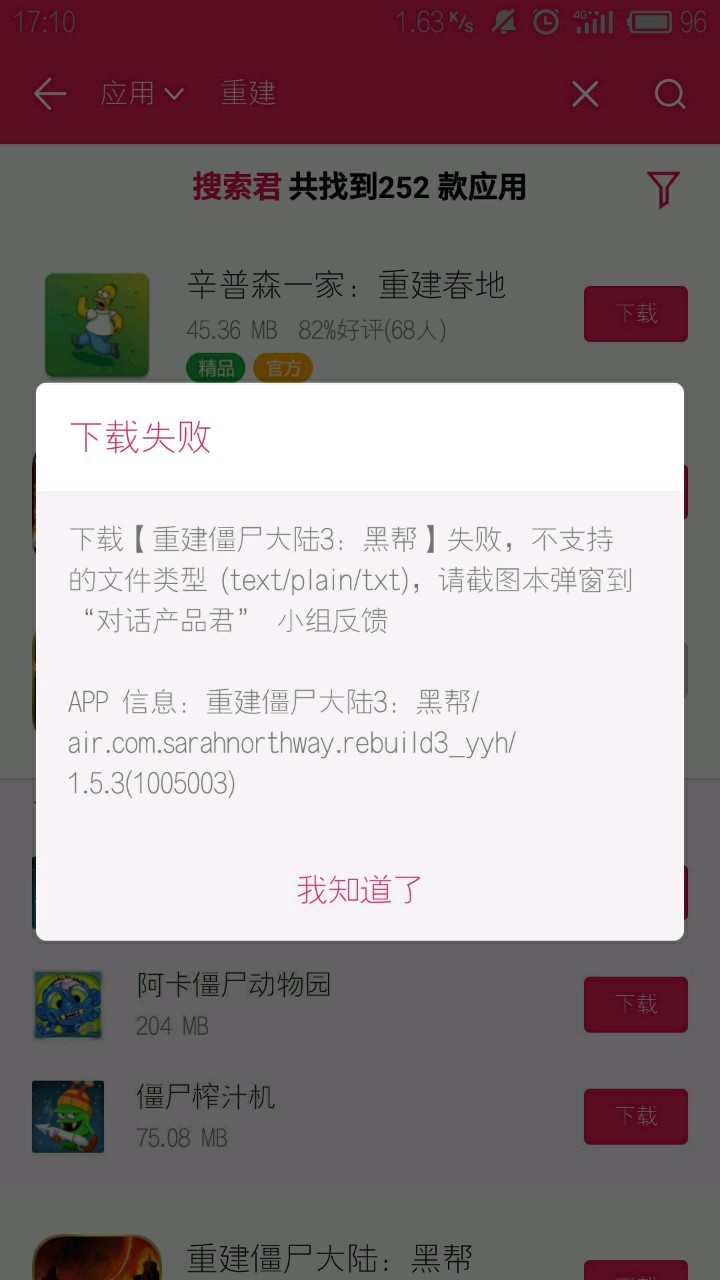Clear the search text 重建
The width and height of the screenshot is (720, 1280).
(x=585, y=94)
